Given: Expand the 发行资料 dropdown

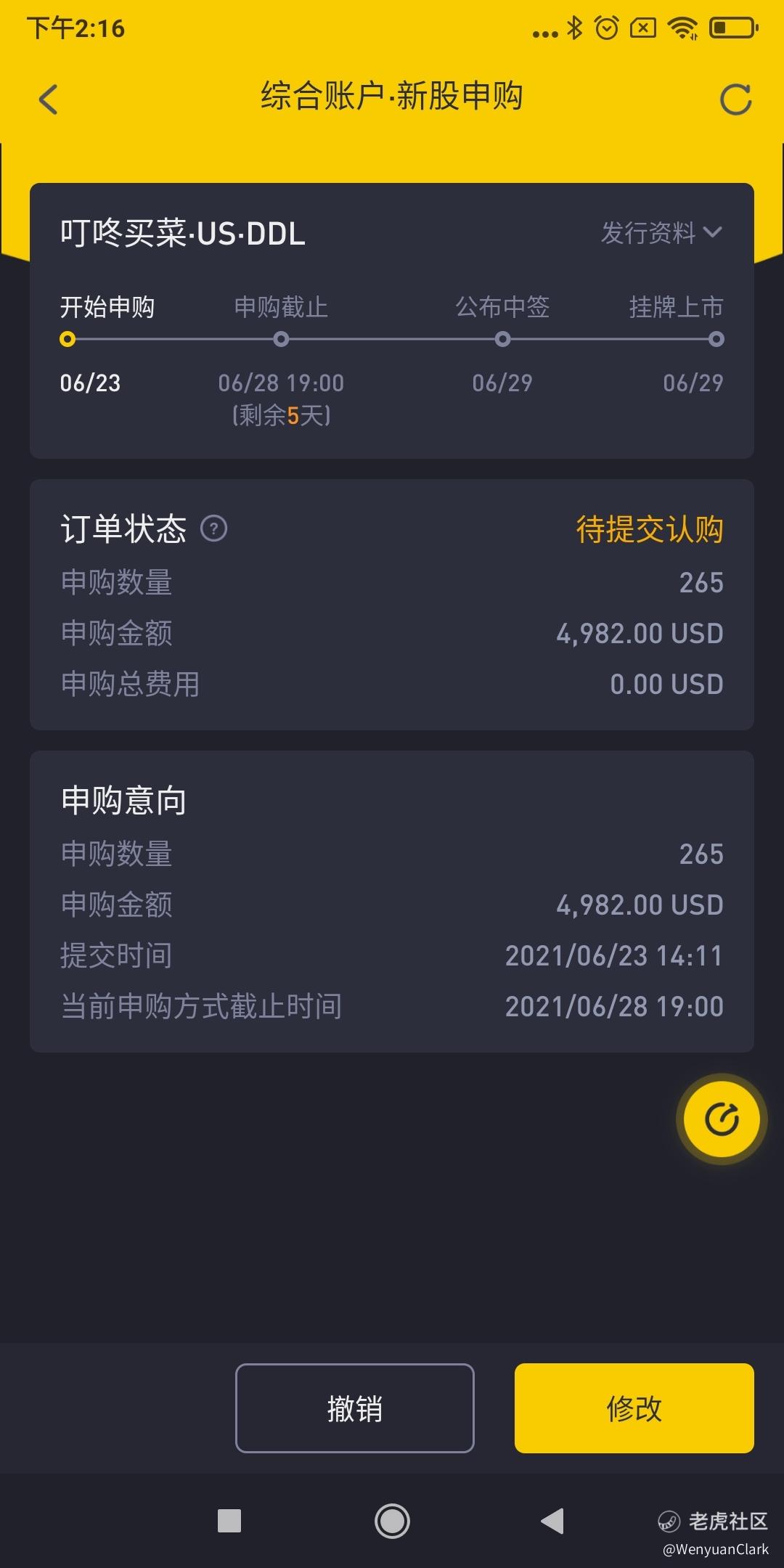Looking at the screenshot, I should coord(661,233).
